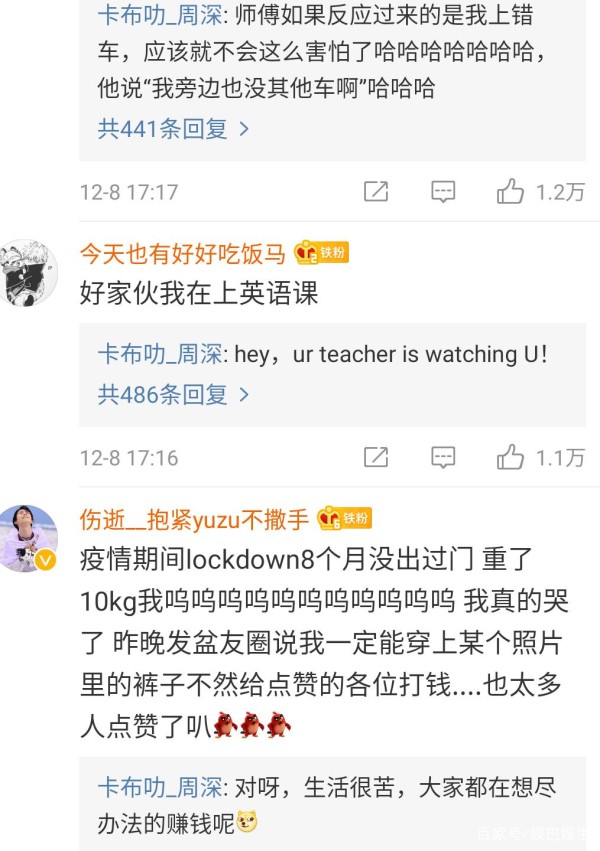Reply to the comment posted at 12-8 17:16
This screenshot has height=851, width=600.
coord(443,458)
